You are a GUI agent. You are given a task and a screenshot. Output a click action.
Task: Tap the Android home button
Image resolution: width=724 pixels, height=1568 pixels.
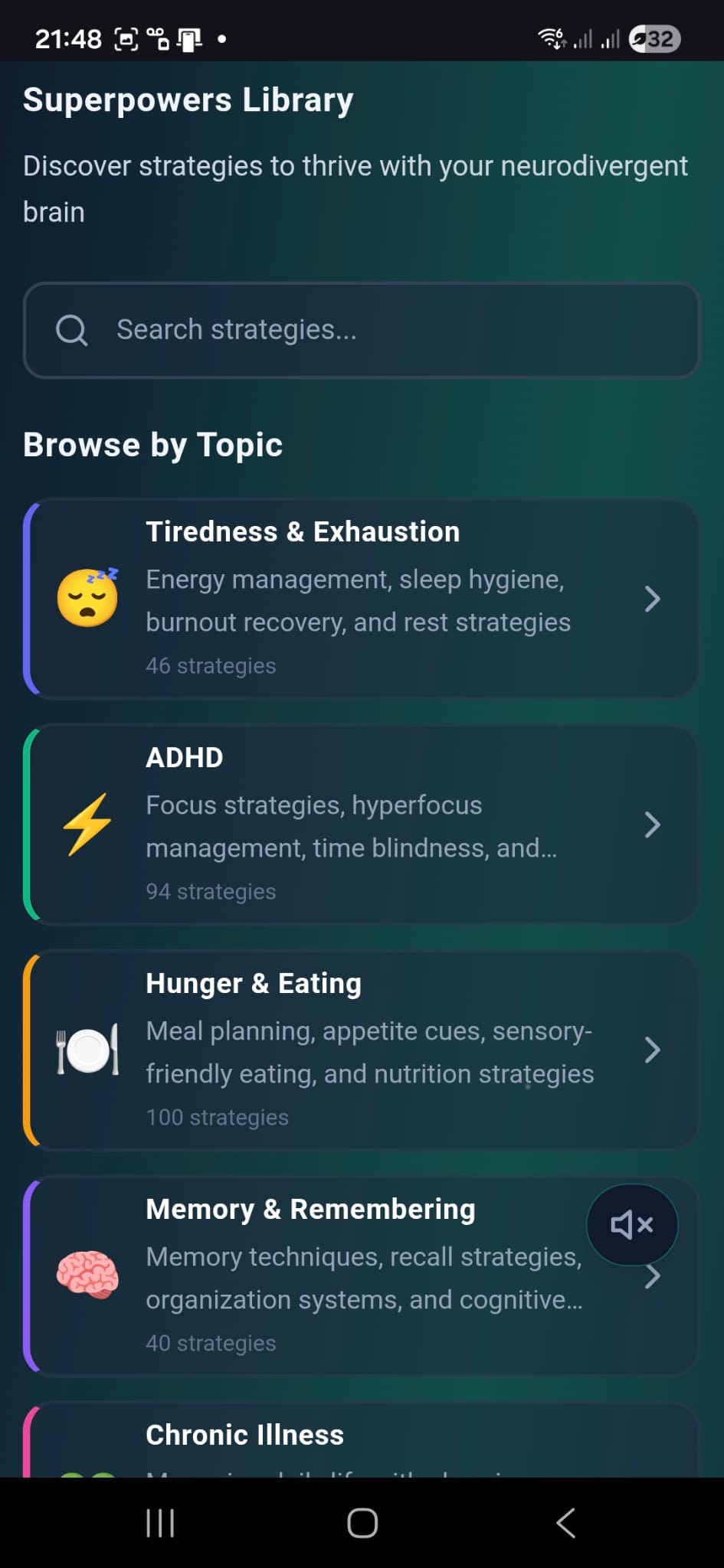362,1523
